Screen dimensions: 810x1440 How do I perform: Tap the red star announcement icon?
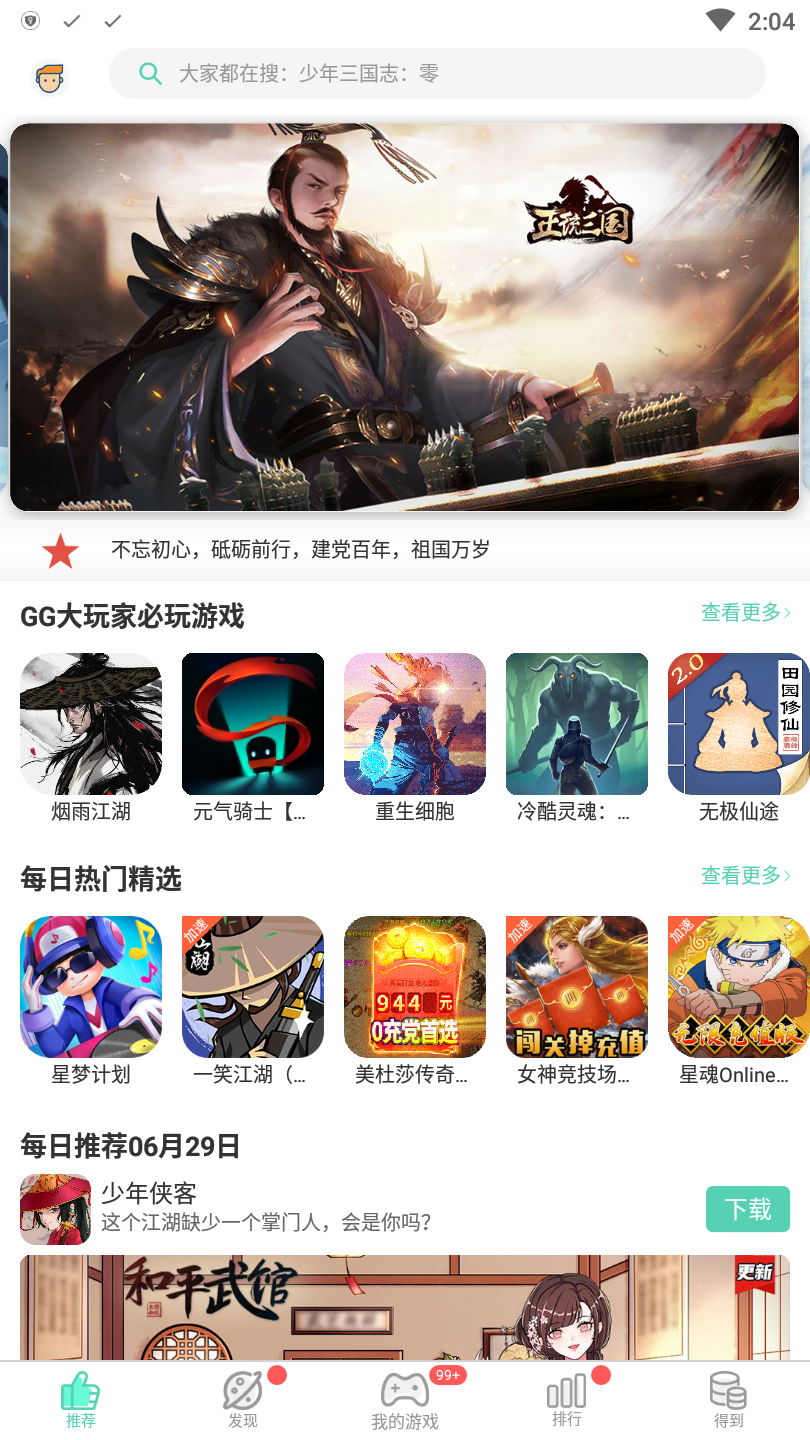60,549
